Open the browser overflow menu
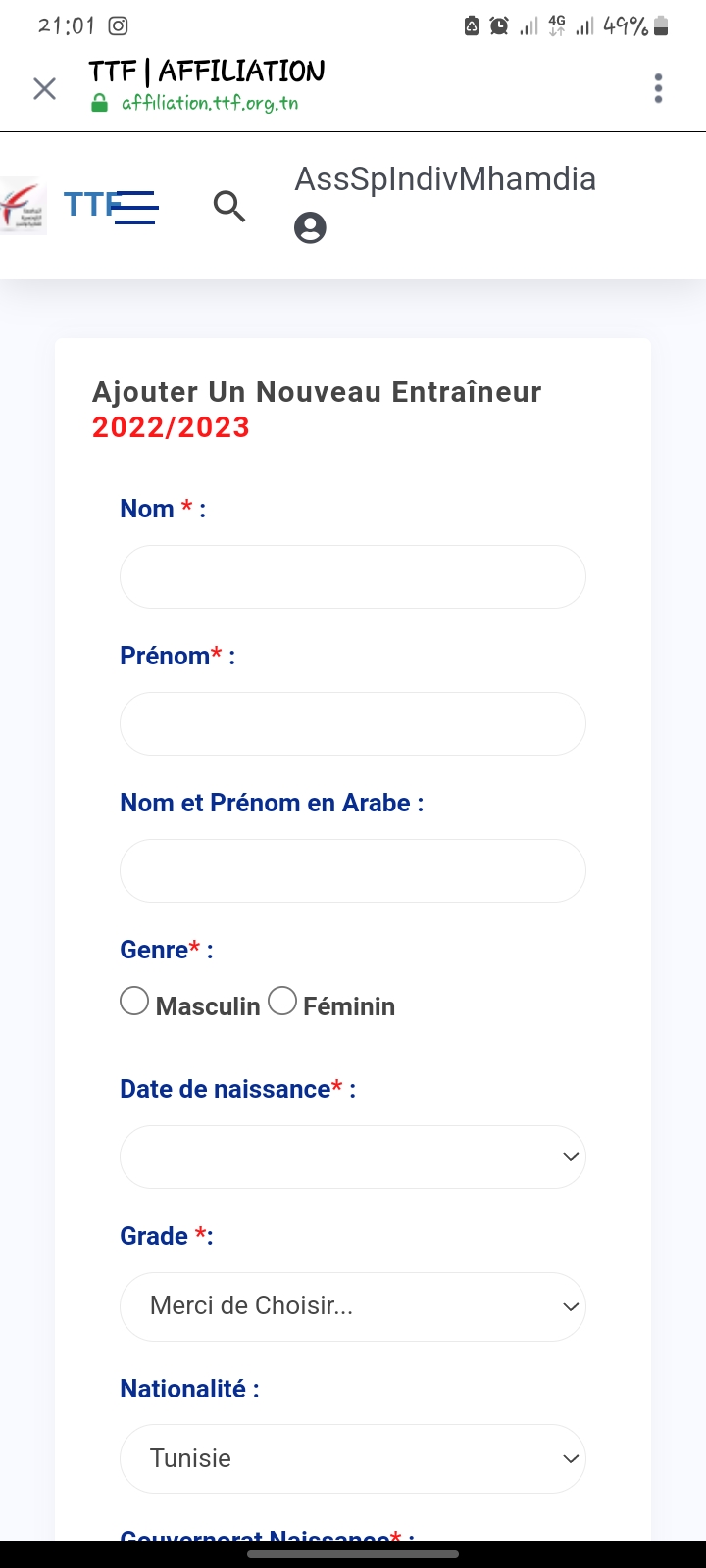This screenshot has height=1568, width=706. 658,88
